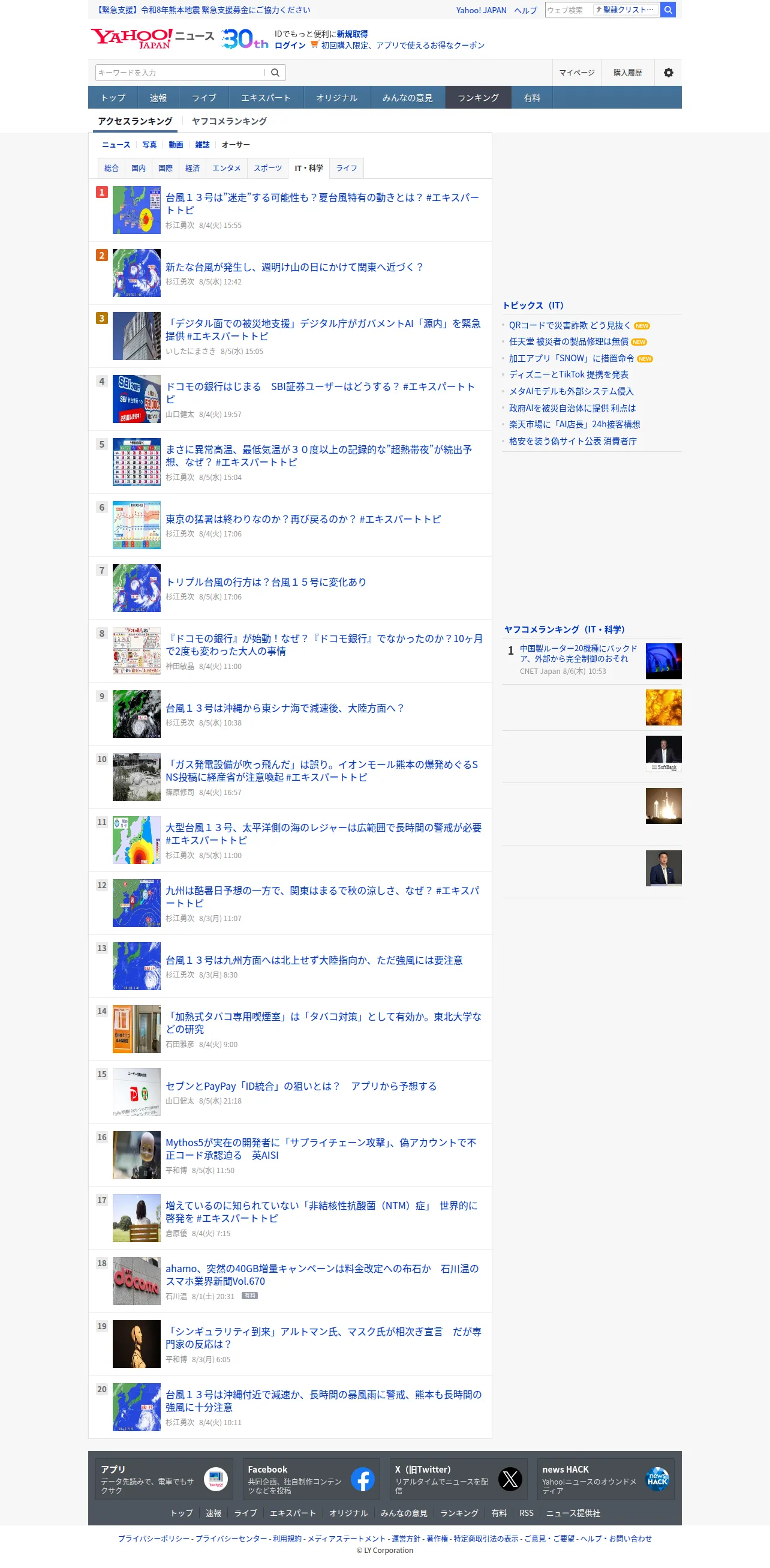
Task: Open the 中国製ルーター バックドア comment ranking item
Action: 578,653
